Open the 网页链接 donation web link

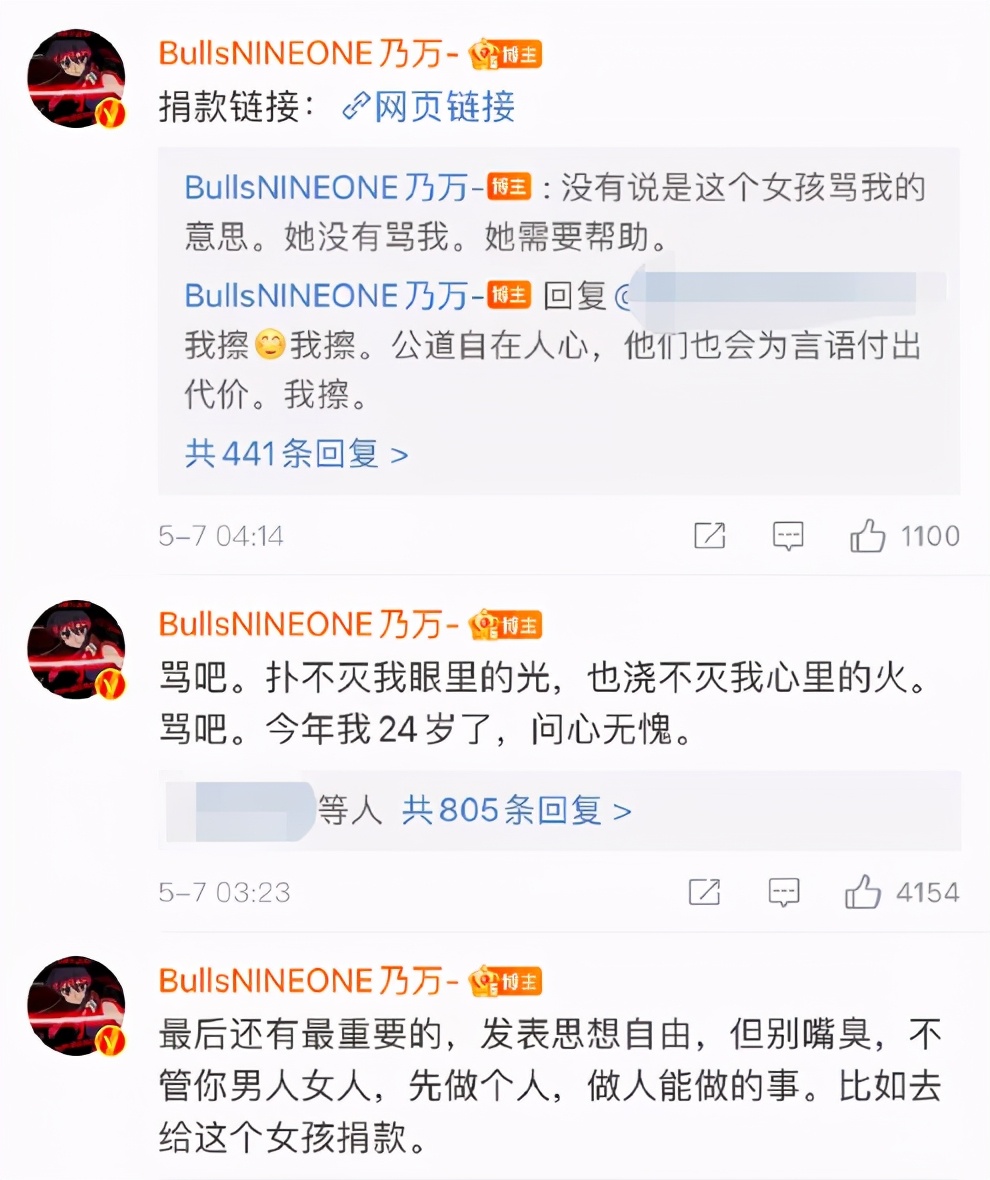point(430,107)
